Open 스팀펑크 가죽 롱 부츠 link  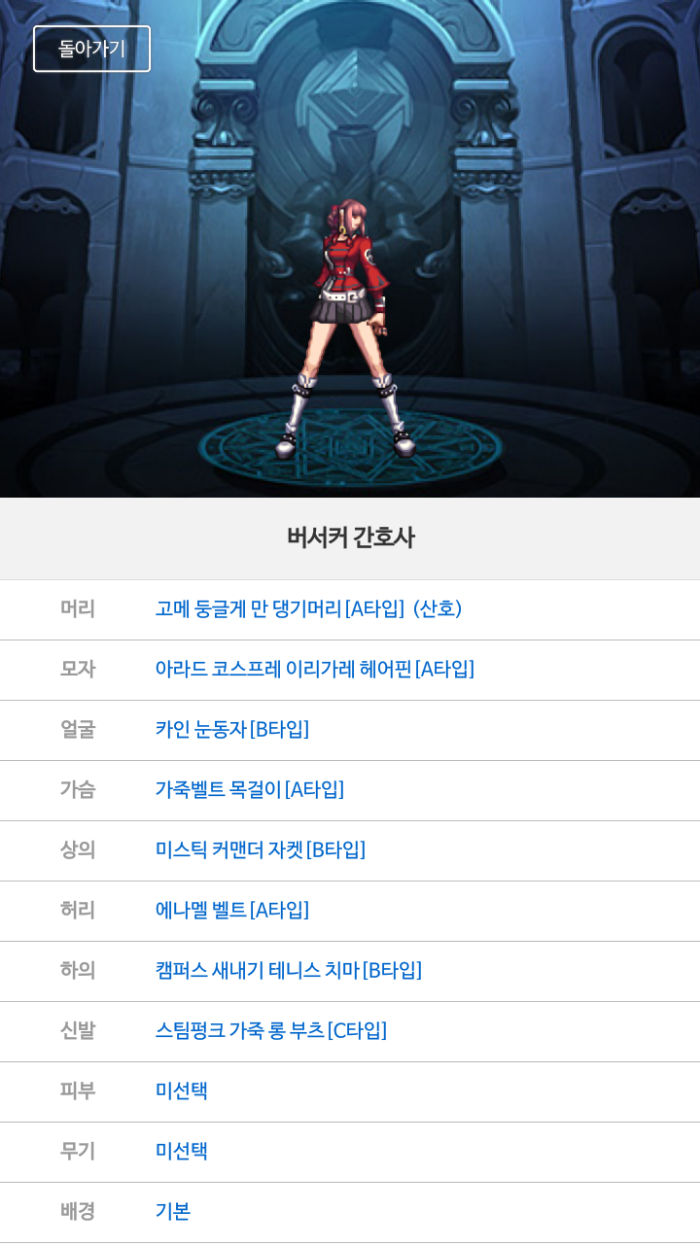(x=270, y=1030)
